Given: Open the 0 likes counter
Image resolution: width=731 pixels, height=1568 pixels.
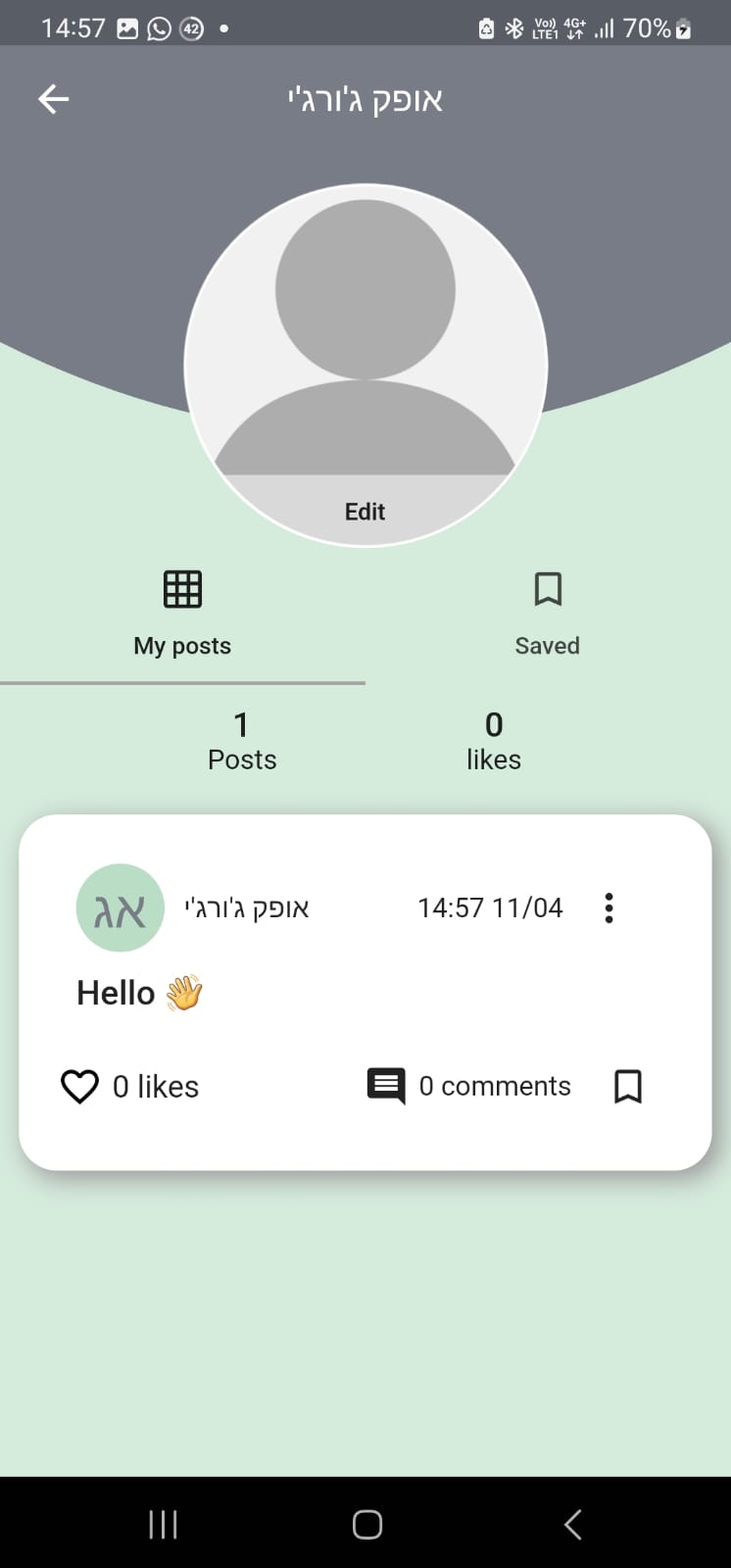Looking at the screenshot, I should pos(493,740).
